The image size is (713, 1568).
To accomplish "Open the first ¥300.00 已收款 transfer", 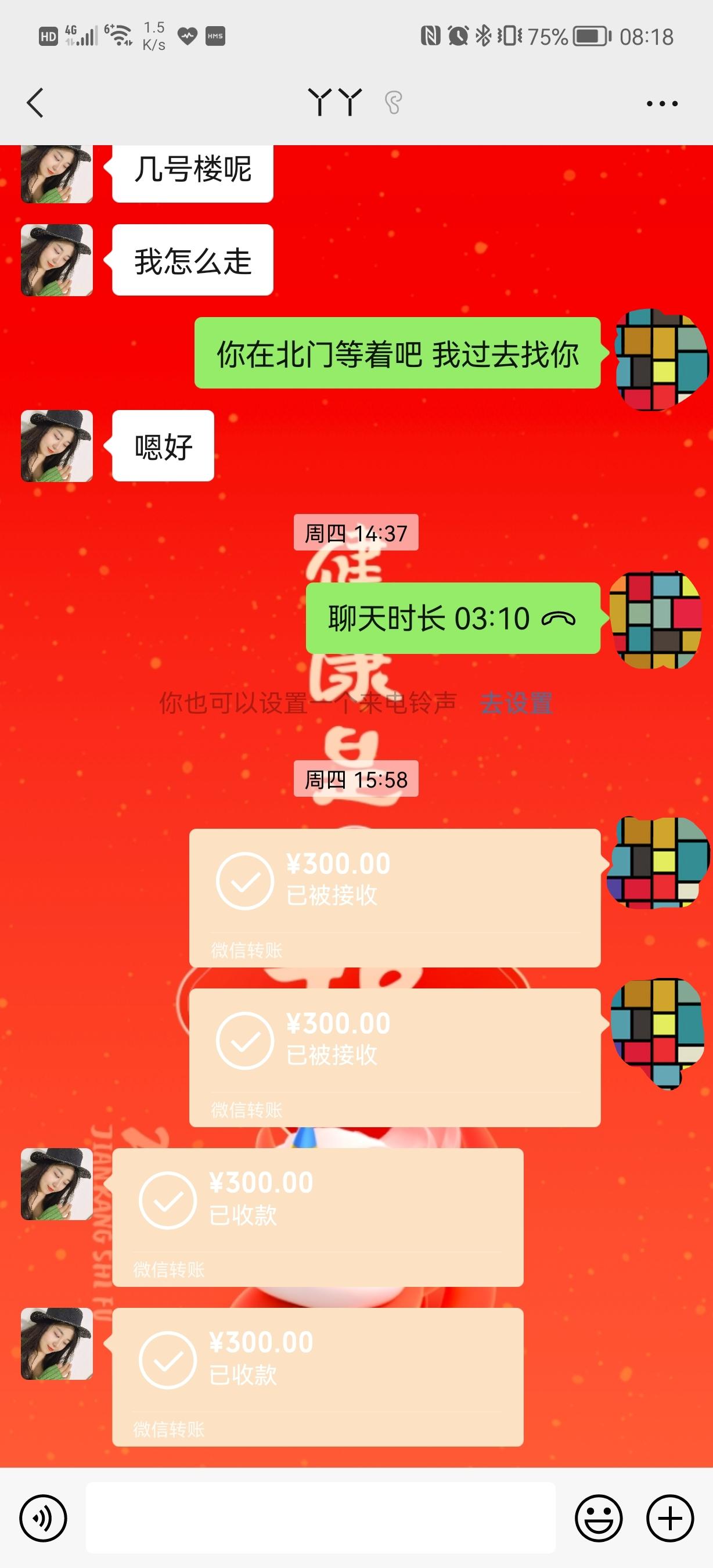I will coord(318,1217).
